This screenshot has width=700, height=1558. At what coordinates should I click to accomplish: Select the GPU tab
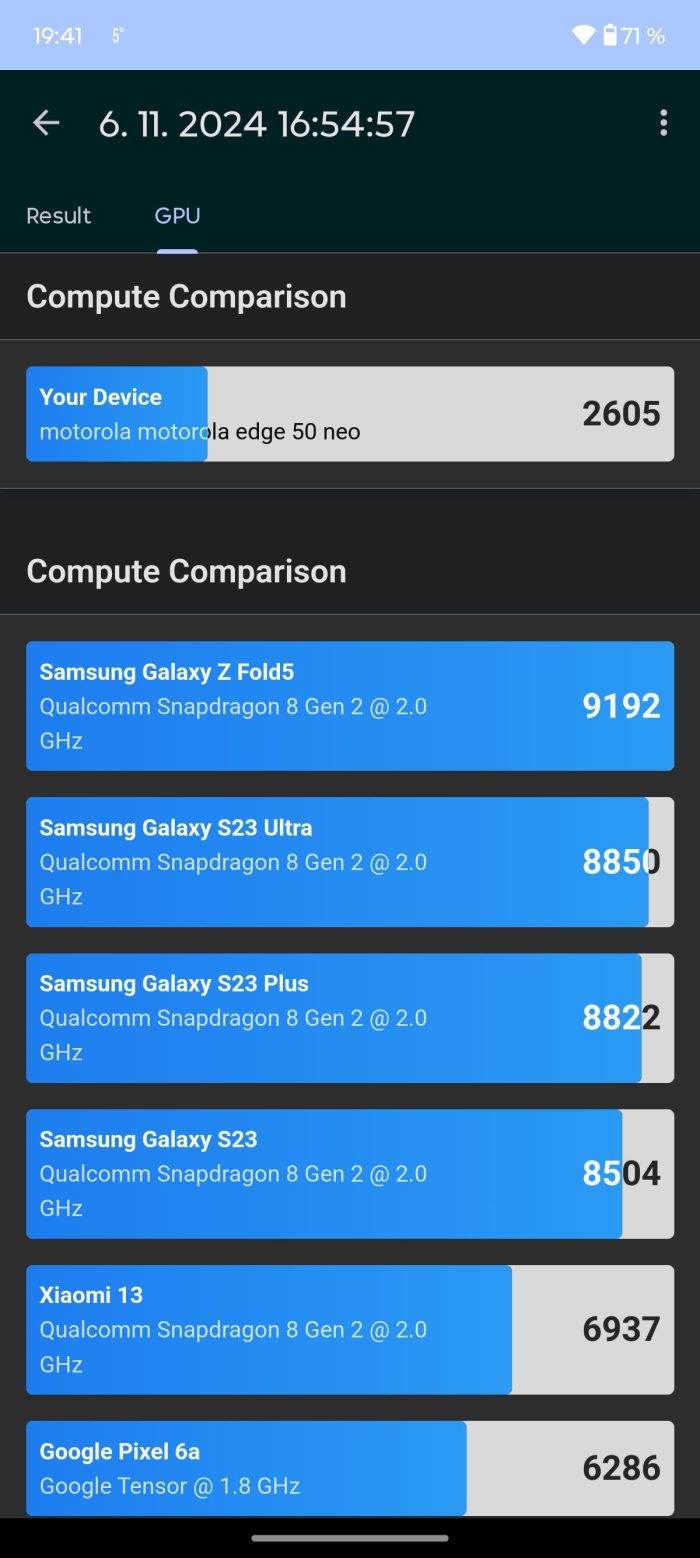pos(177,216)
